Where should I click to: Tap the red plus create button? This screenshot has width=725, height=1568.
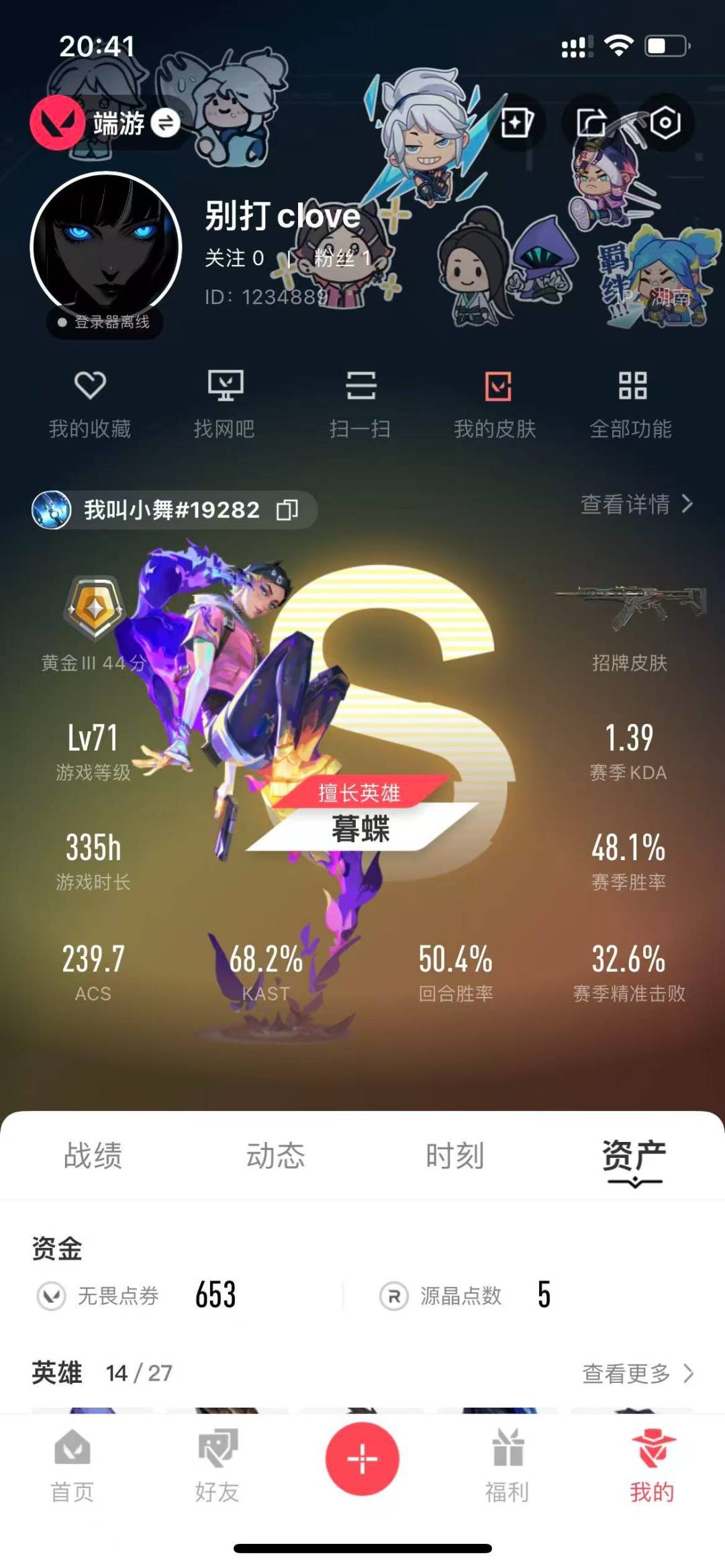tap(362, 1459)
